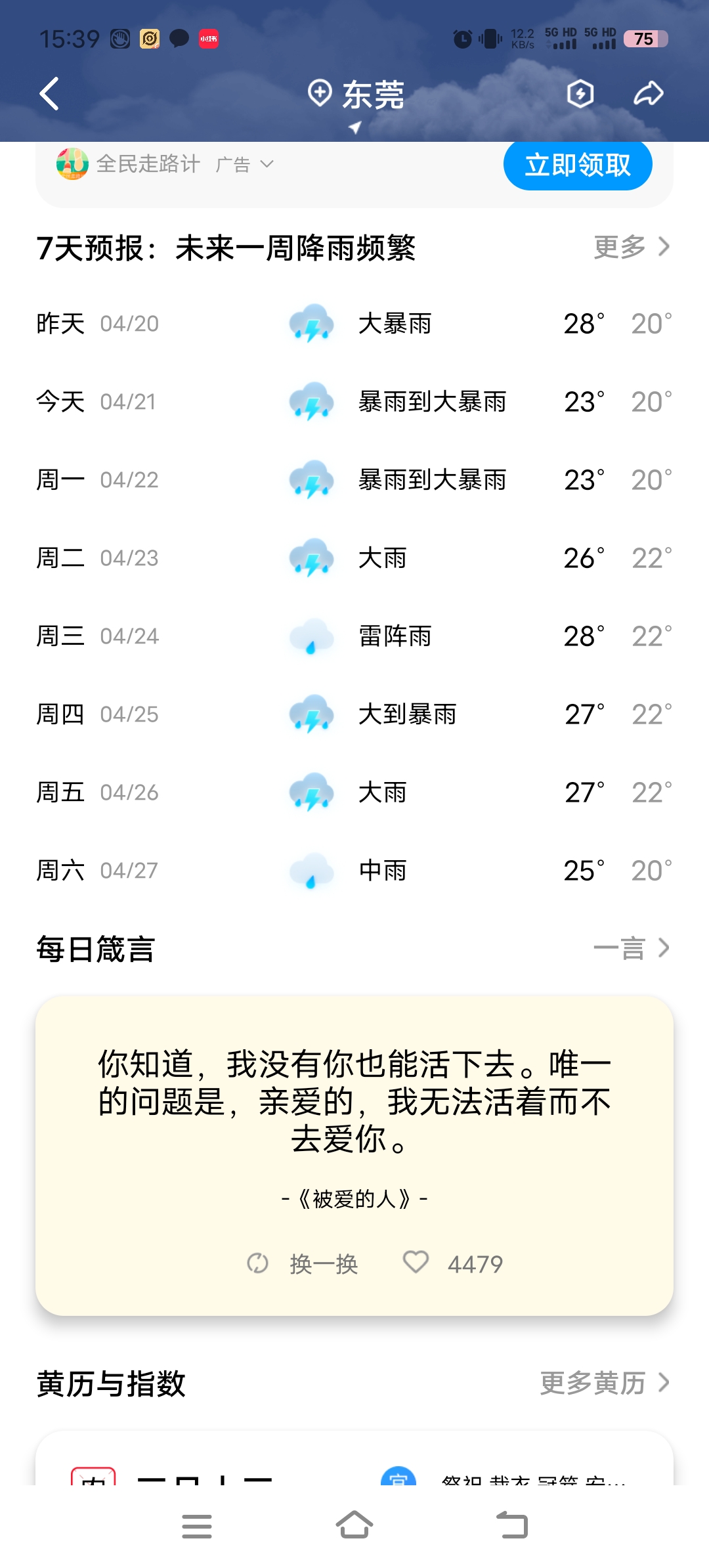Tap the 全民走路计 ad avatar icon
The width and height of the screenshot is (709, 1568).
coord(72,165)
